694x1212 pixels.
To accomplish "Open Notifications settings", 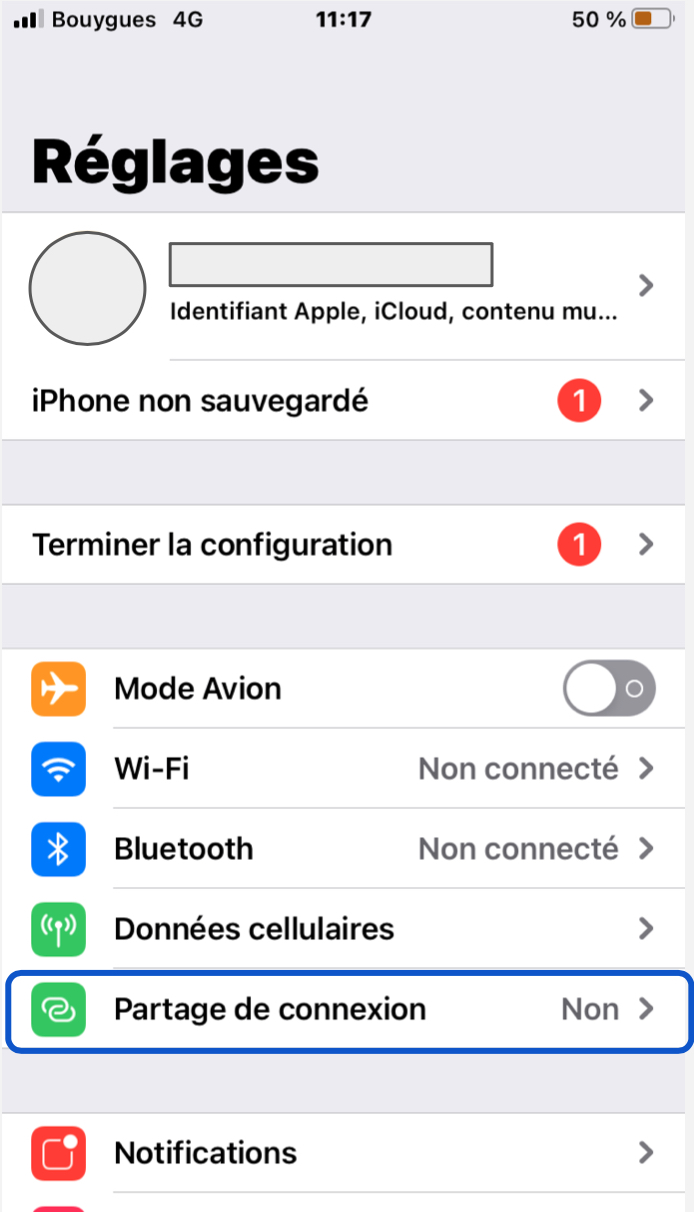I will tap(347, 1153).
